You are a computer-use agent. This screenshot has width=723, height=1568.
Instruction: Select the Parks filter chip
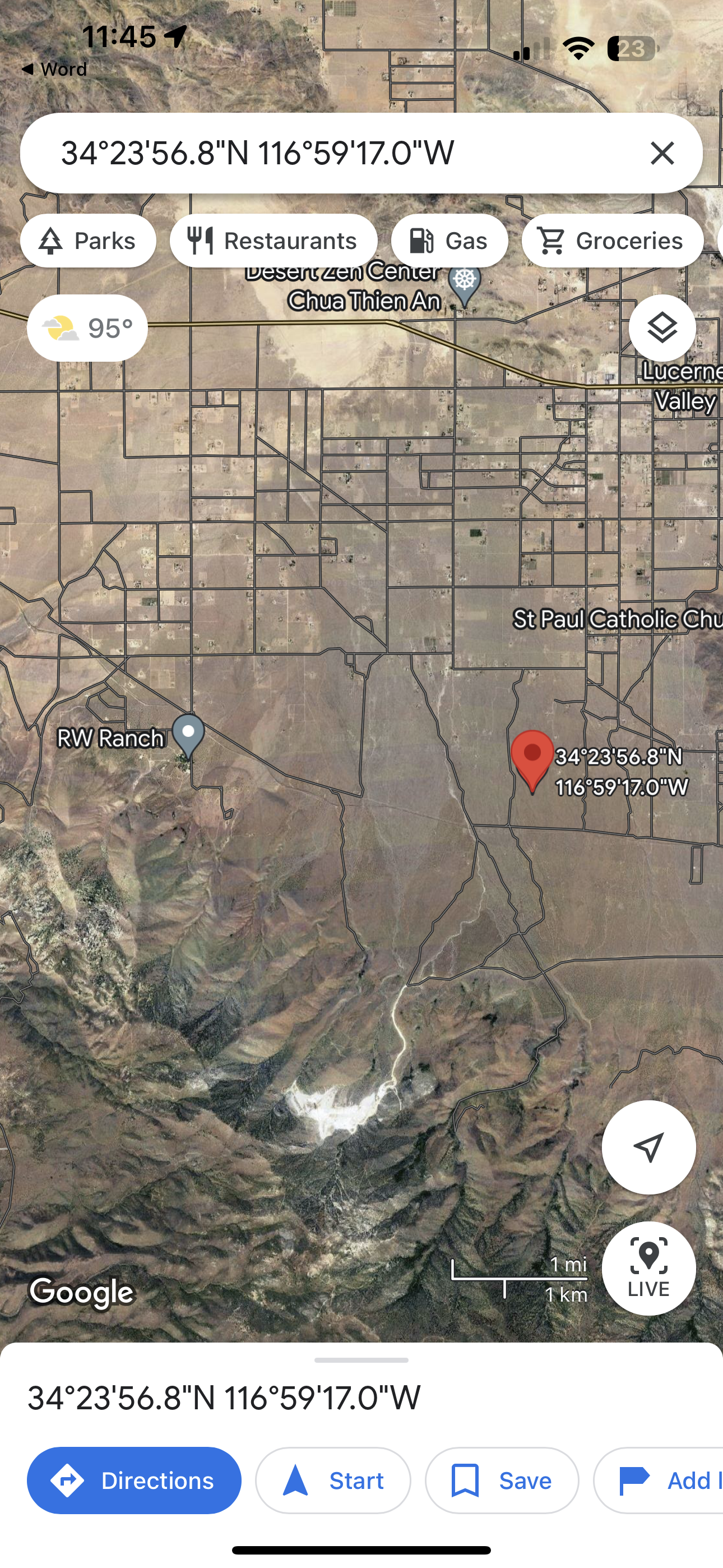(x=88, y=241)
